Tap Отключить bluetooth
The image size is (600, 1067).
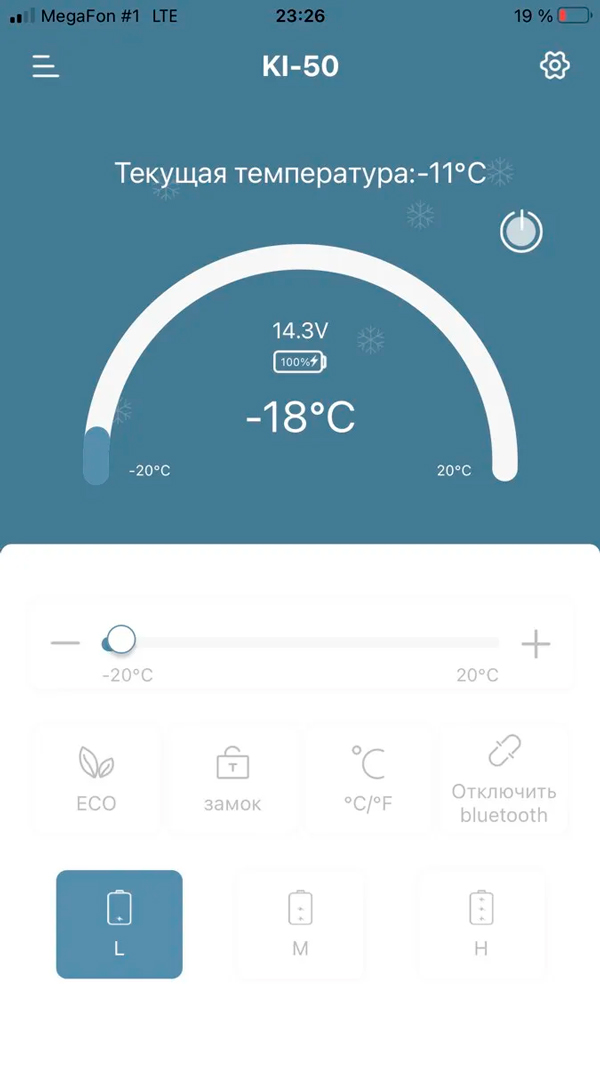[504, 780]
